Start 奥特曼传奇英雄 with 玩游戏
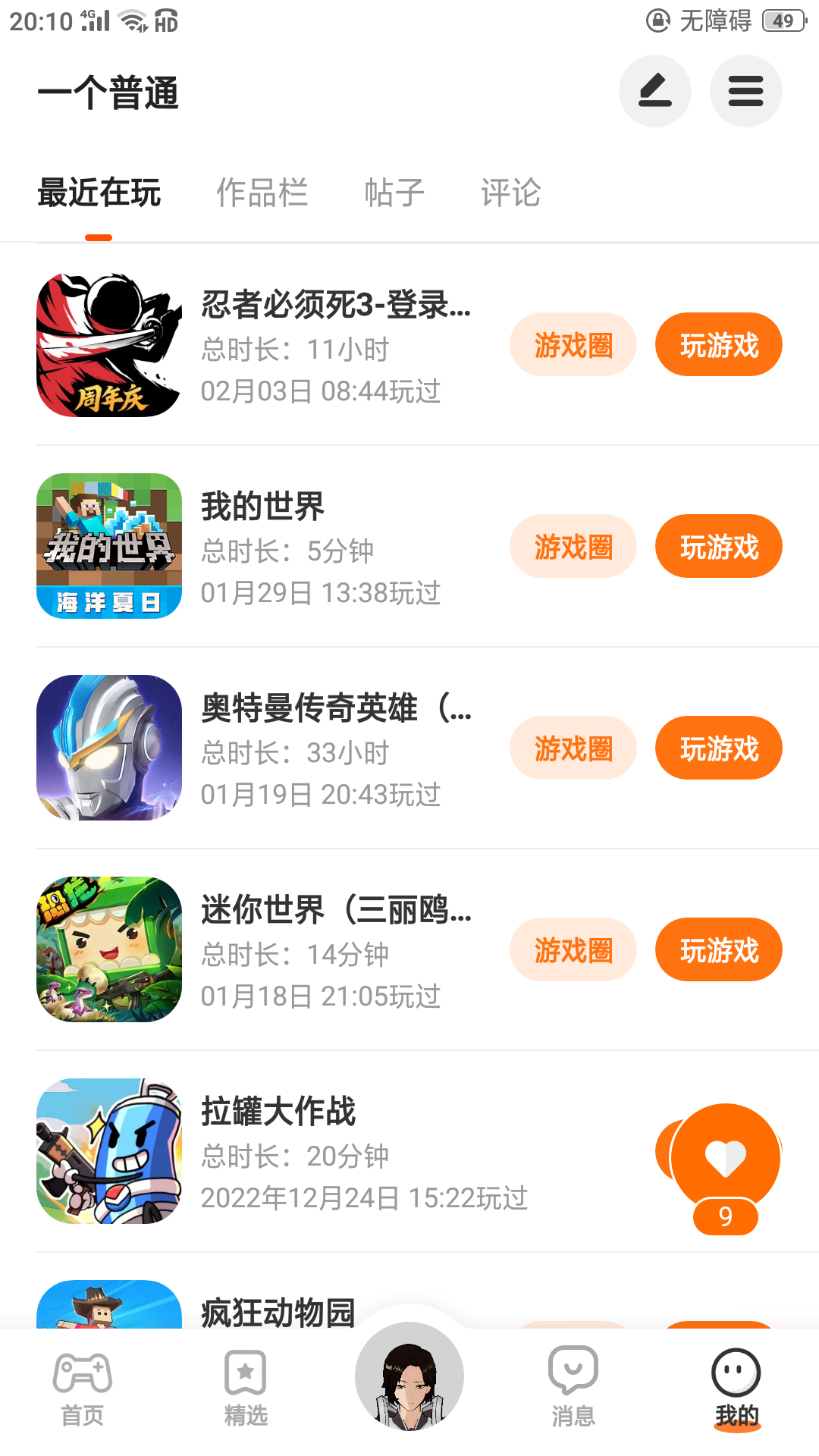The image size is (819, 1456). click(718, 748)
